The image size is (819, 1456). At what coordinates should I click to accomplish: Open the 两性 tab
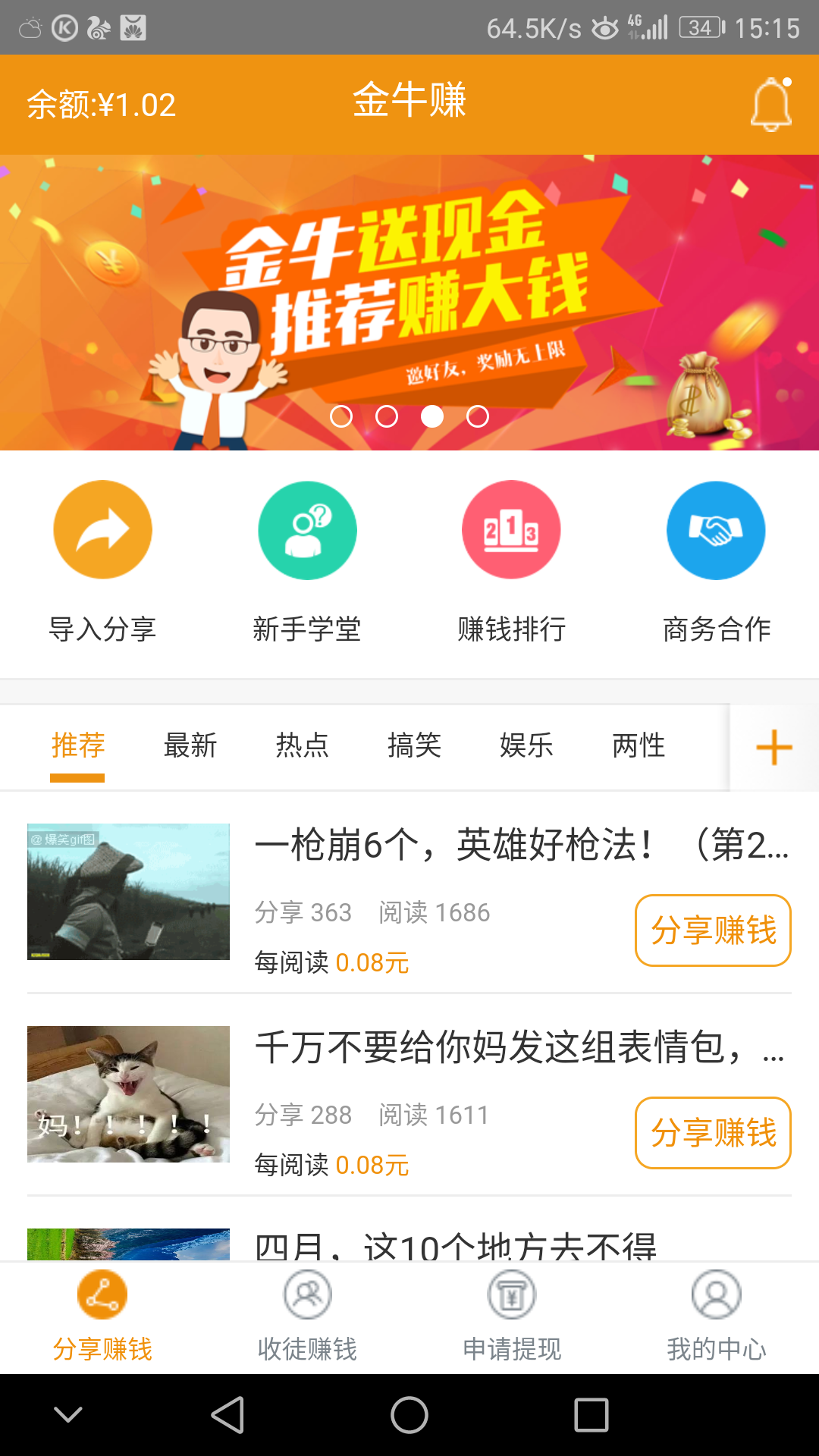point(638,745)
